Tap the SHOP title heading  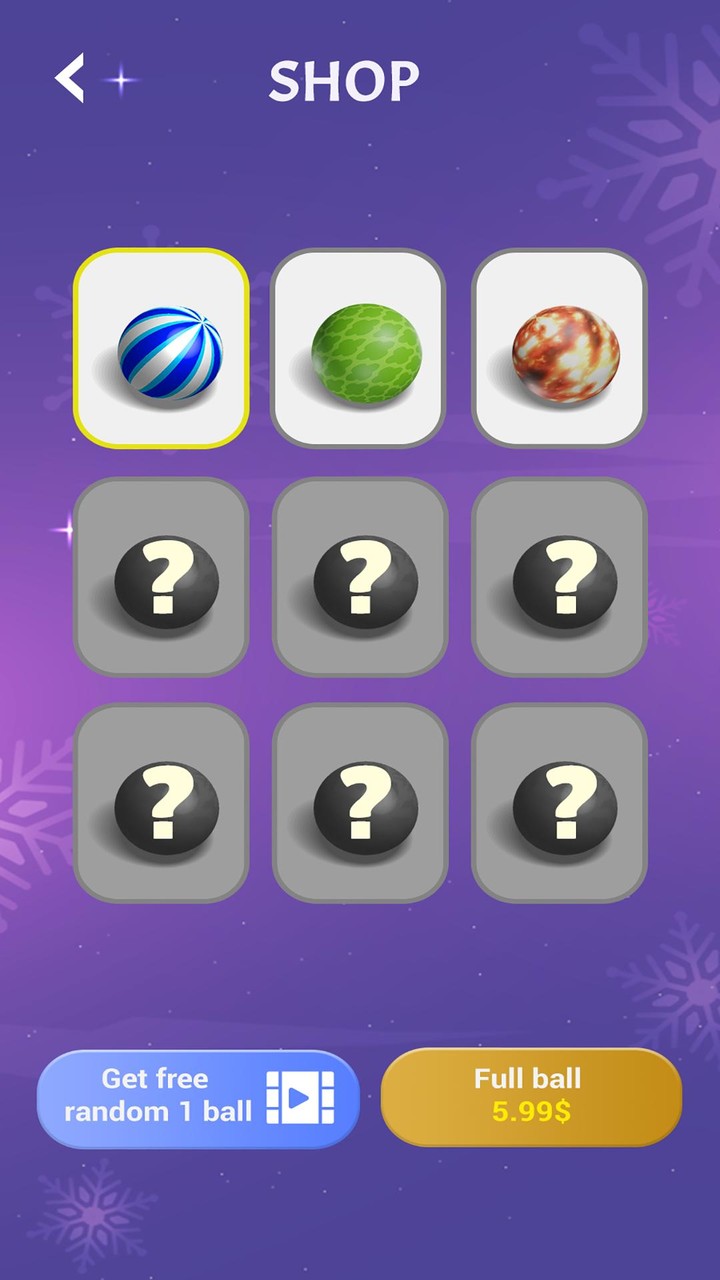tap(344, 82)
